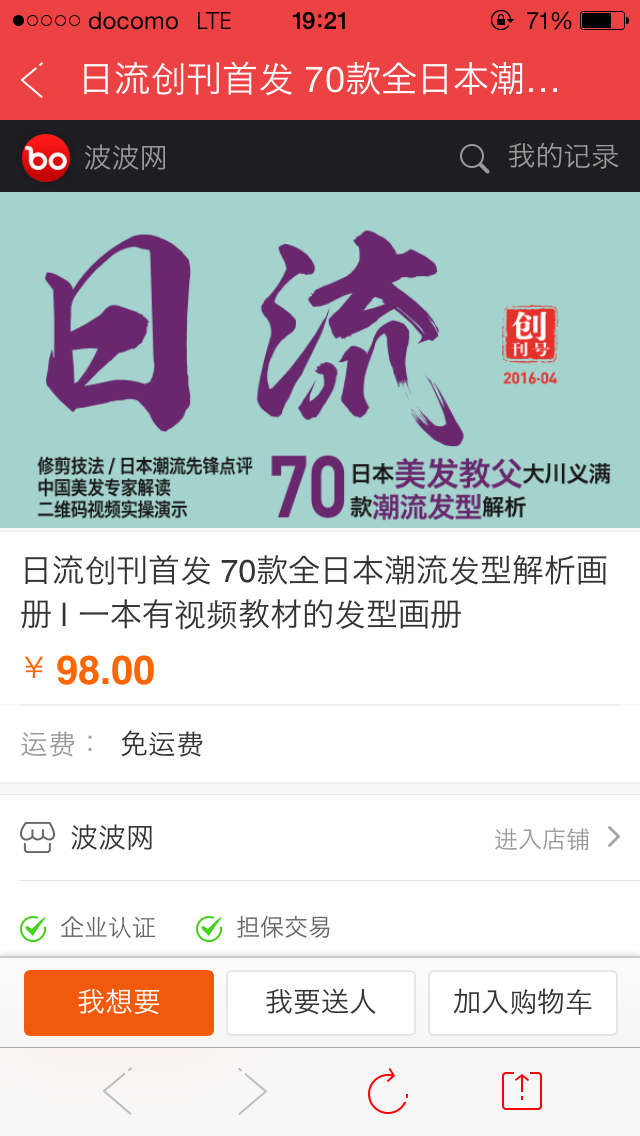The width and height of the screenshot is (640, 1136).
Task: Add item with 加入购物车
Action: tap(523, 1003)
